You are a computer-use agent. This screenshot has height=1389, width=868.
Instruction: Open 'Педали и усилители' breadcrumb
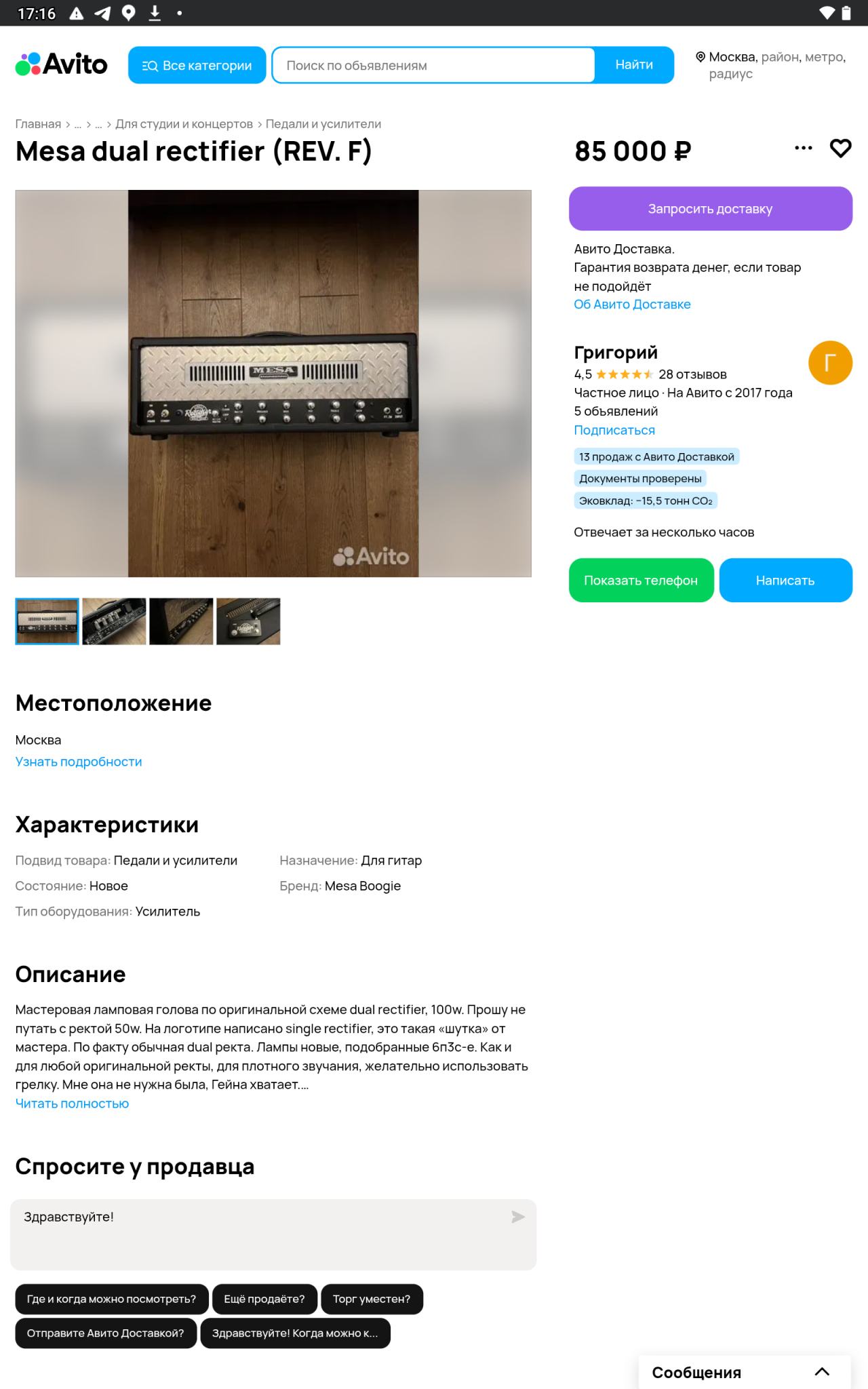coord(323,124)
